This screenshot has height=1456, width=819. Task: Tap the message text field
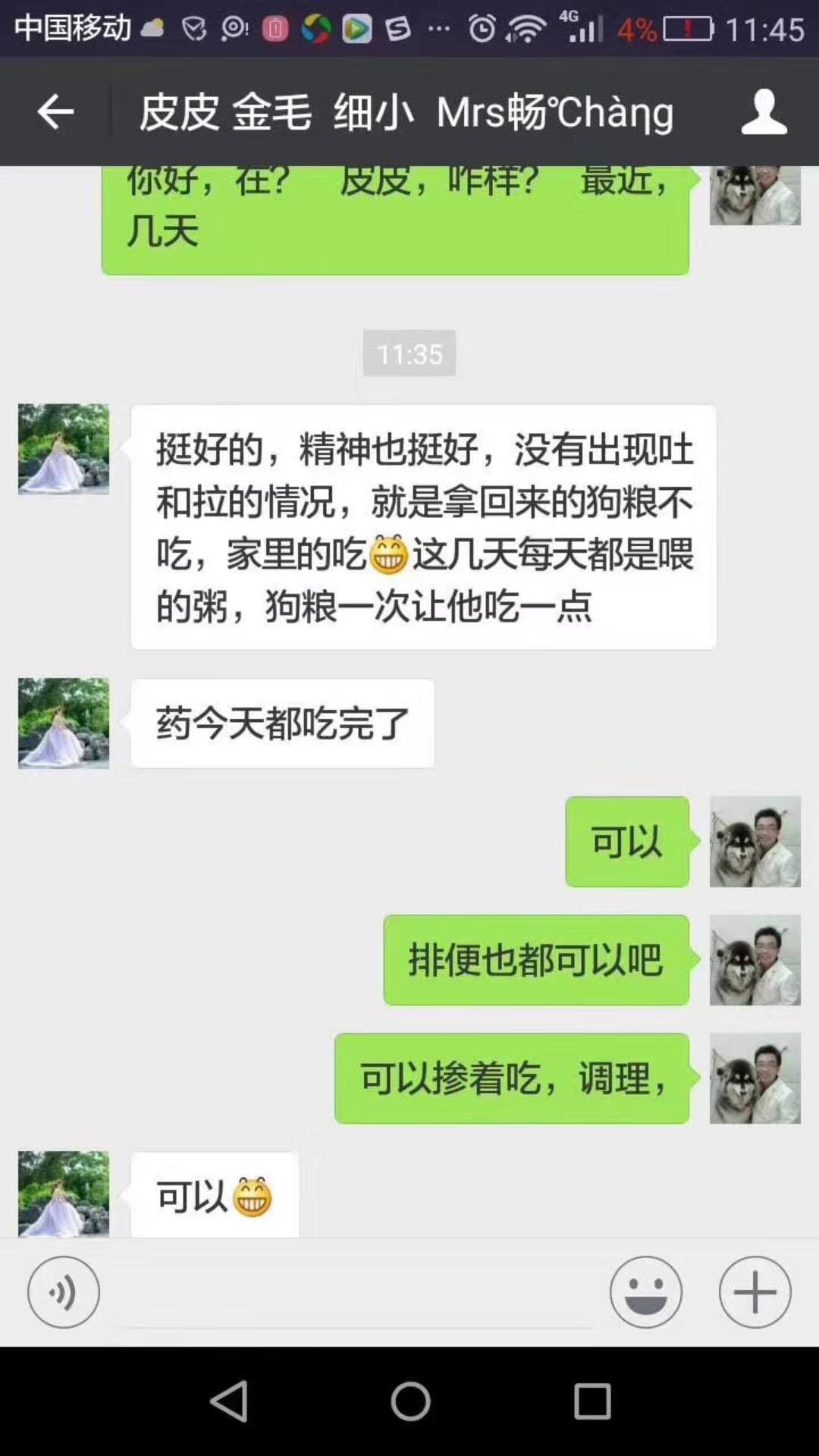click(353, 1292)
